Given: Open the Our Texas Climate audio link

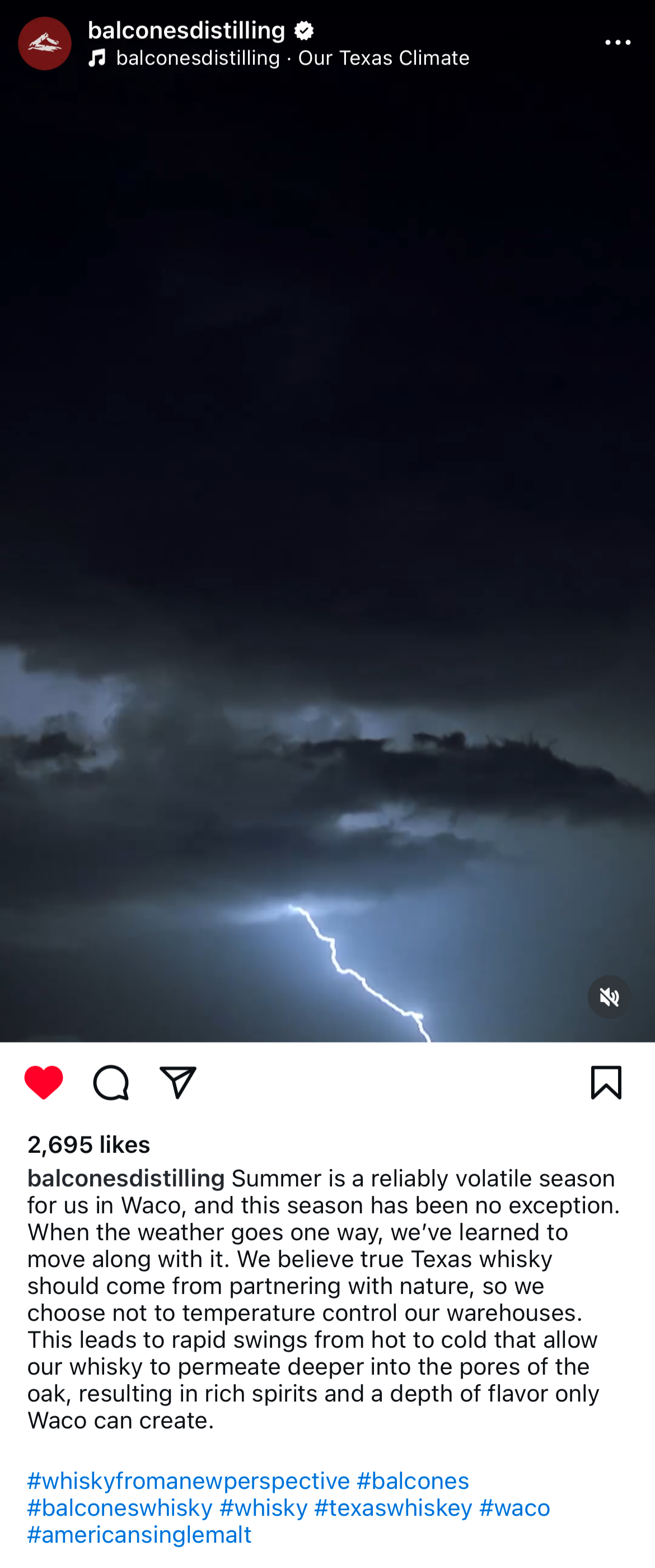Looking at the screenshot, I should coord(292,58).
